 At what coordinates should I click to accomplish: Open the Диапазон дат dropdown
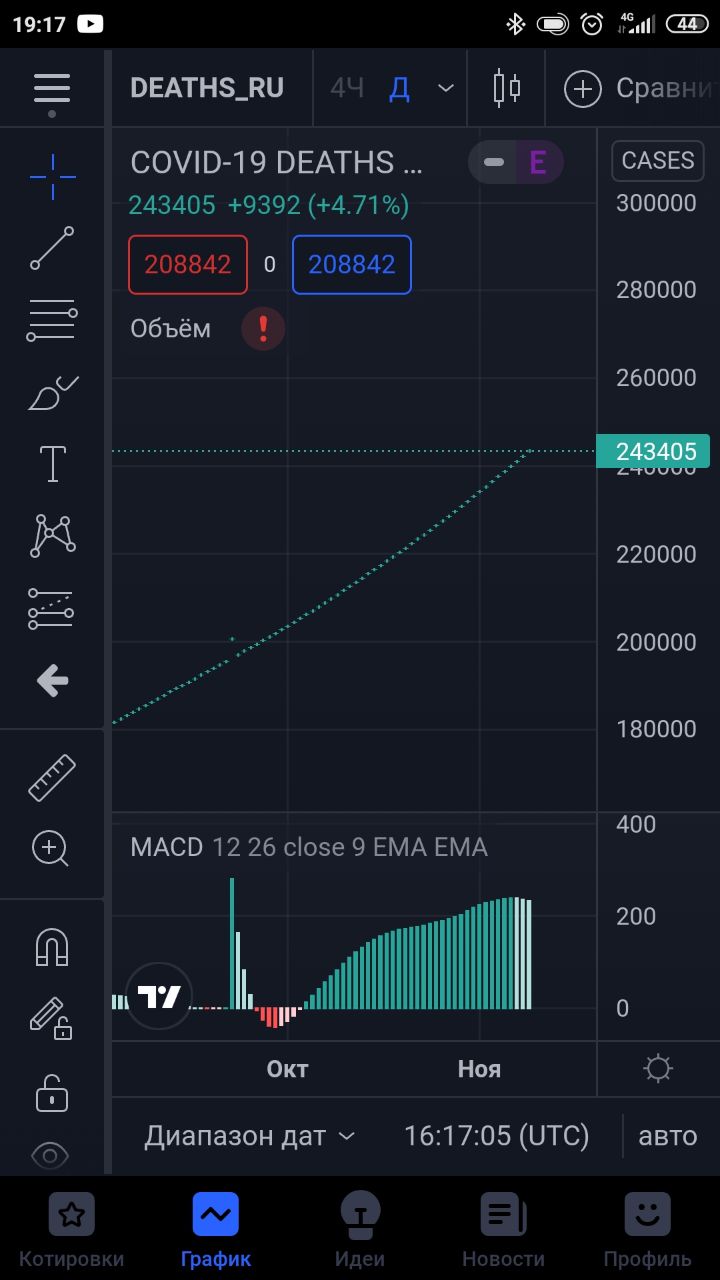250,1136
